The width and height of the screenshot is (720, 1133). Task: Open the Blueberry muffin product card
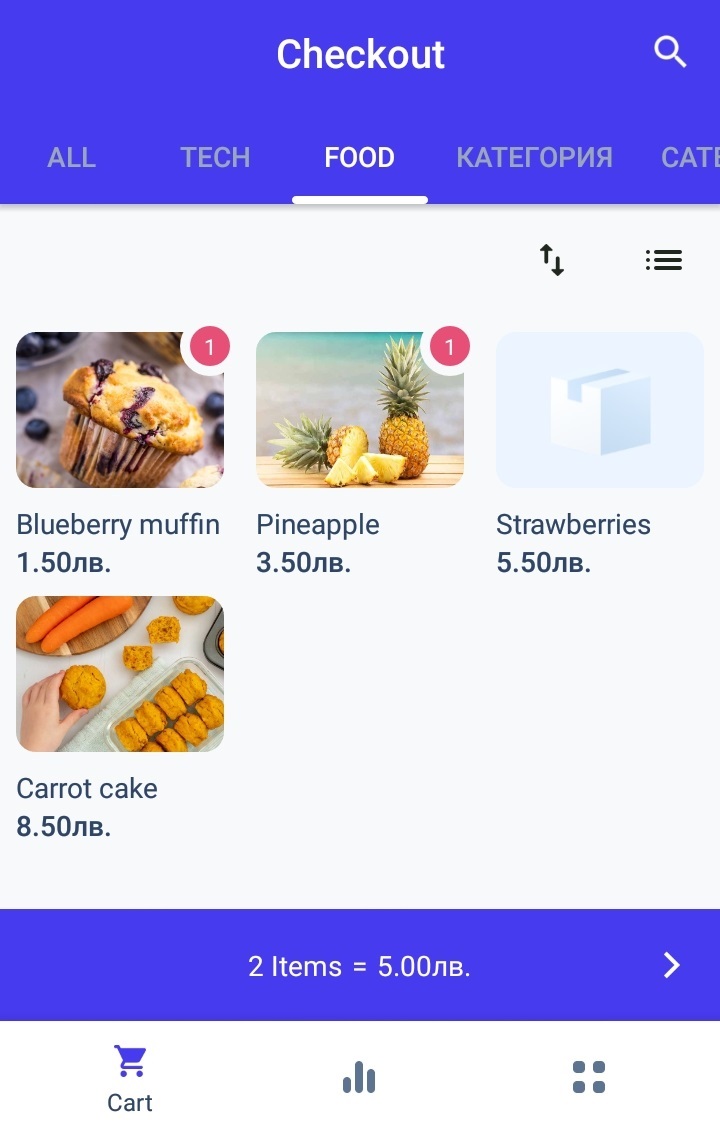[119, 409]
